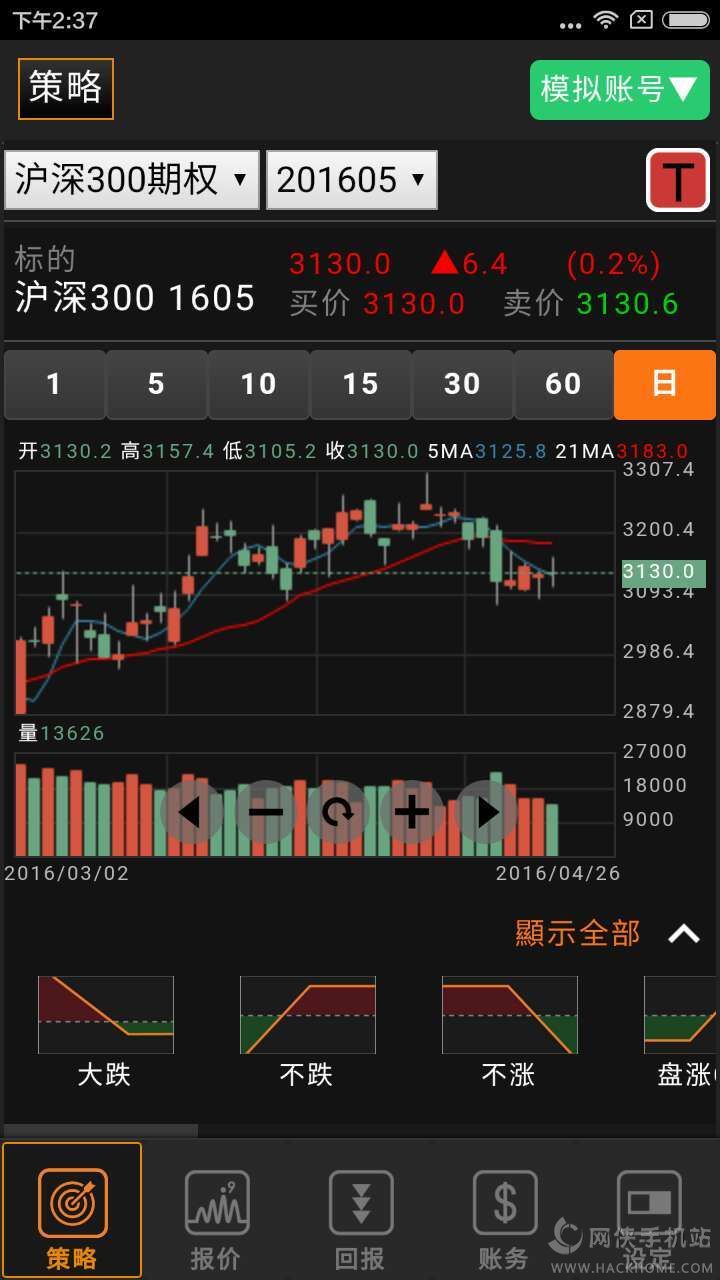Open the 沪深300期权 product dropdown
720x1280 pixels.
[132, 180]
